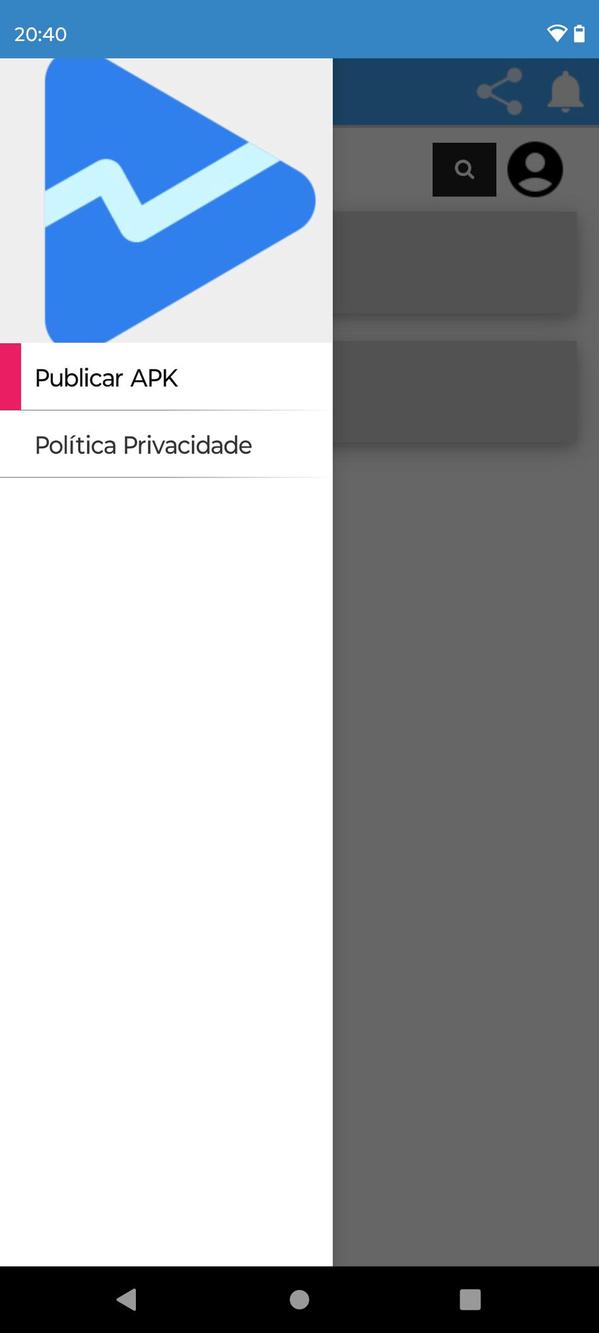Tap the share icon in the app bar

499,92
